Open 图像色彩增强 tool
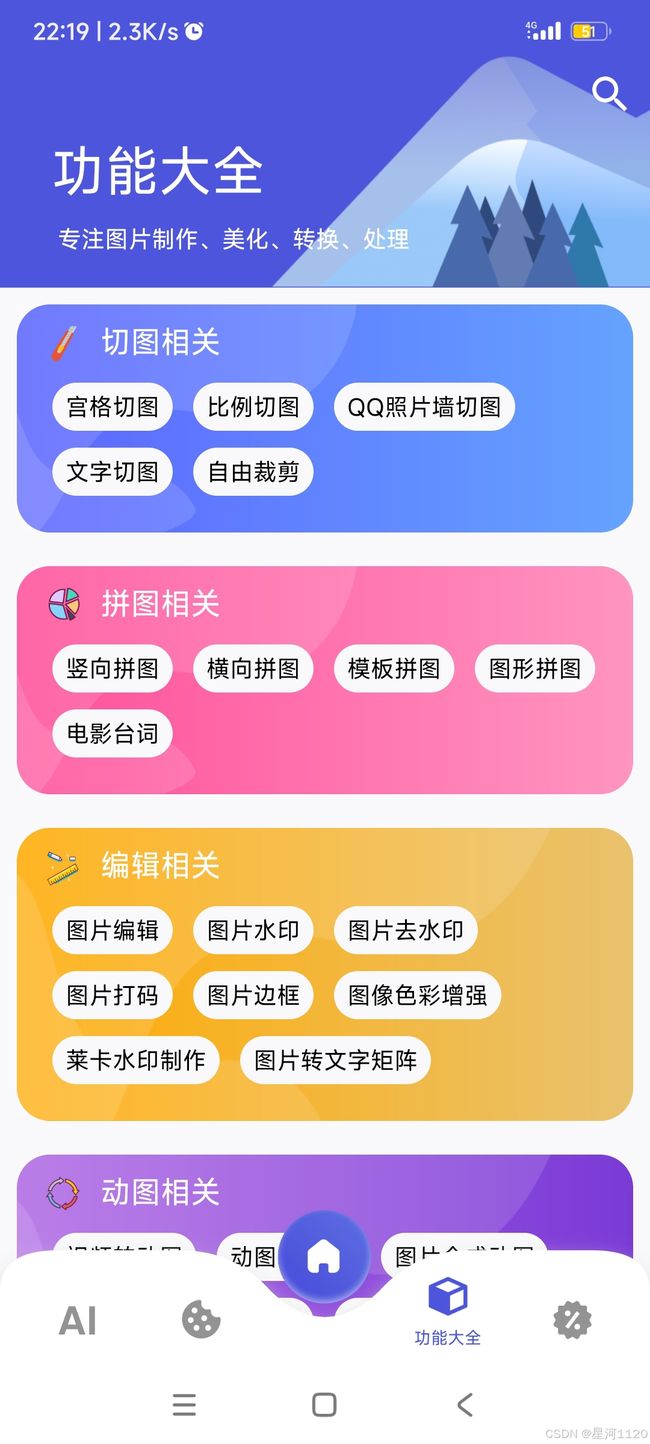Viewport: 650px width, 1444px height. pos(417,995)
